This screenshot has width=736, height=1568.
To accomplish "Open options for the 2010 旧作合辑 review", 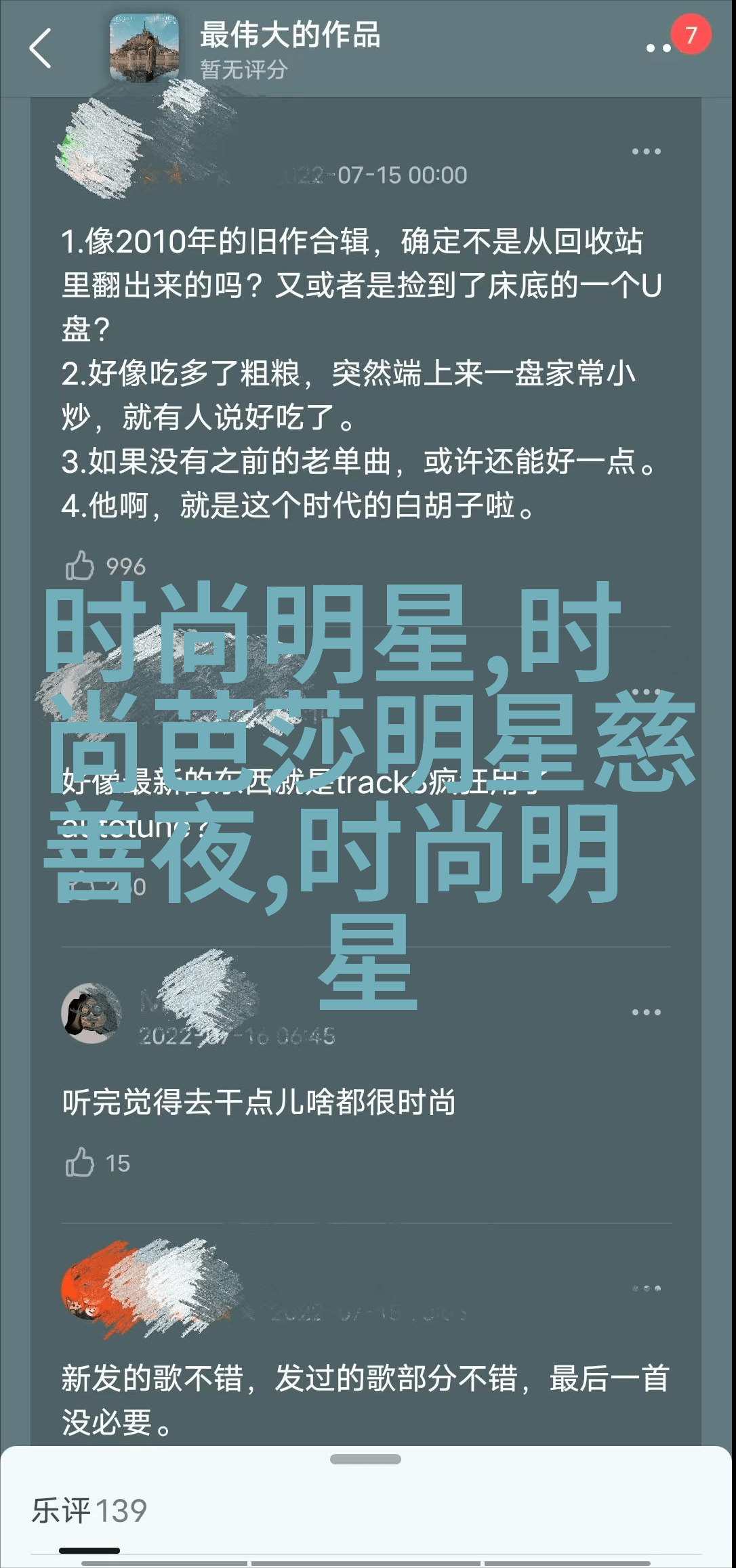I will (x=646, y=152).
